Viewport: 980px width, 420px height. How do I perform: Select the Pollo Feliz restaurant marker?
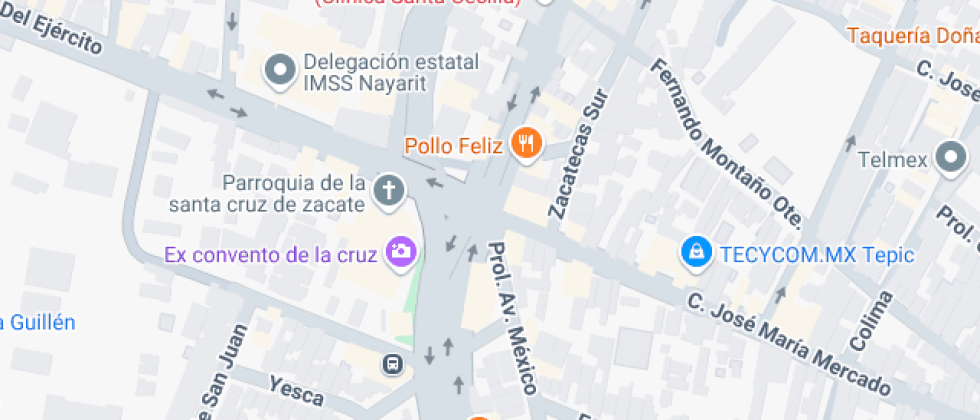click(525, 144)
